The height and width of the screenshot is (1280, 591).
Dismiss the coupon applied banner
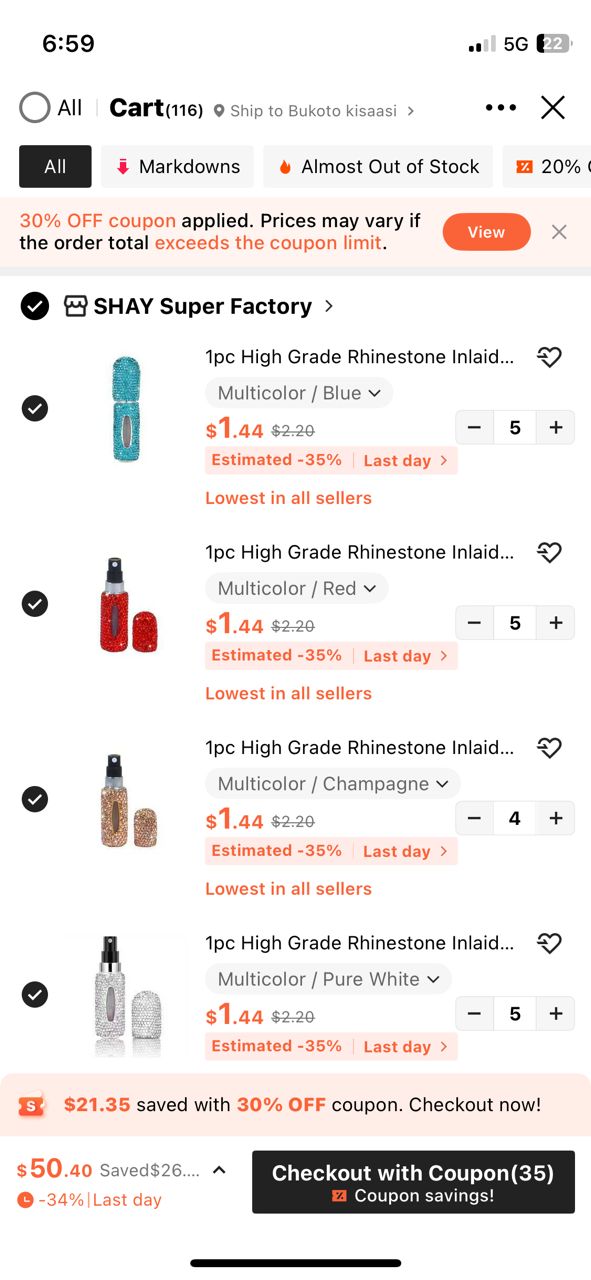tap(559, 232)
